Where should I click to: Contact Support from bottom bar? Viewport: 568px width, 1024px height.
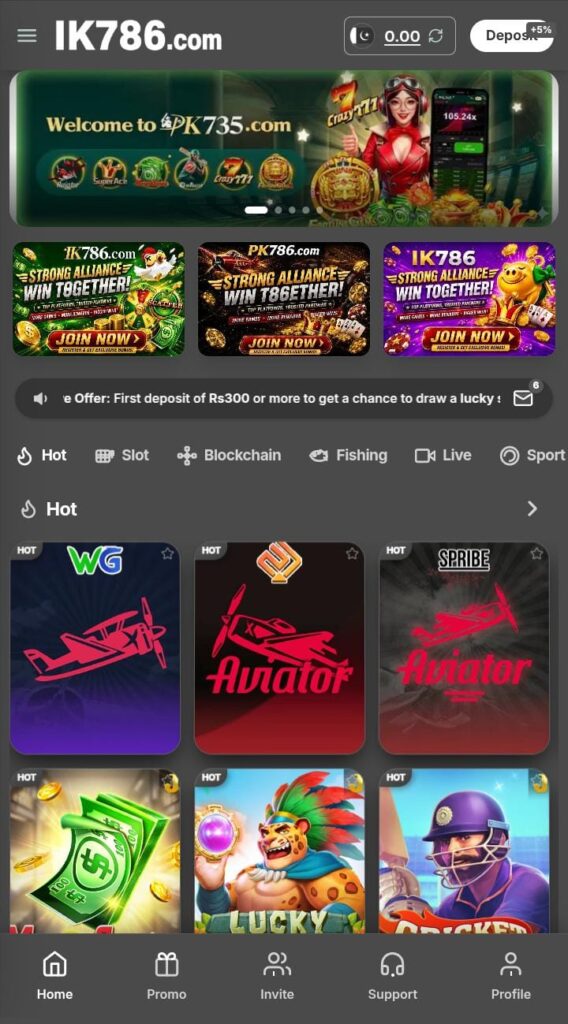point(392,976)
